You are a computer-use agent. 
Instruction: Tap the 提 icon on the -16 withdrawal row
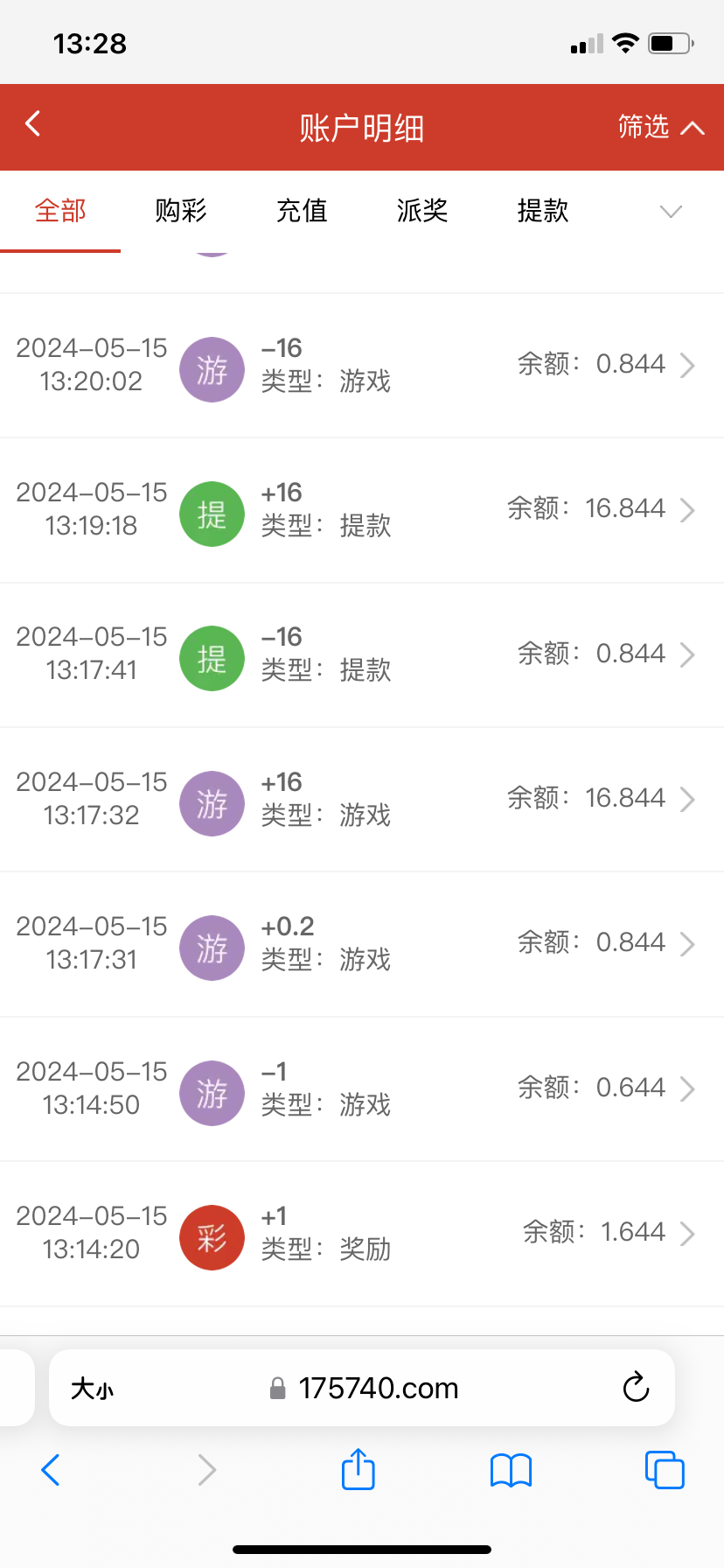pyautogui.click(x=212, y=658)
